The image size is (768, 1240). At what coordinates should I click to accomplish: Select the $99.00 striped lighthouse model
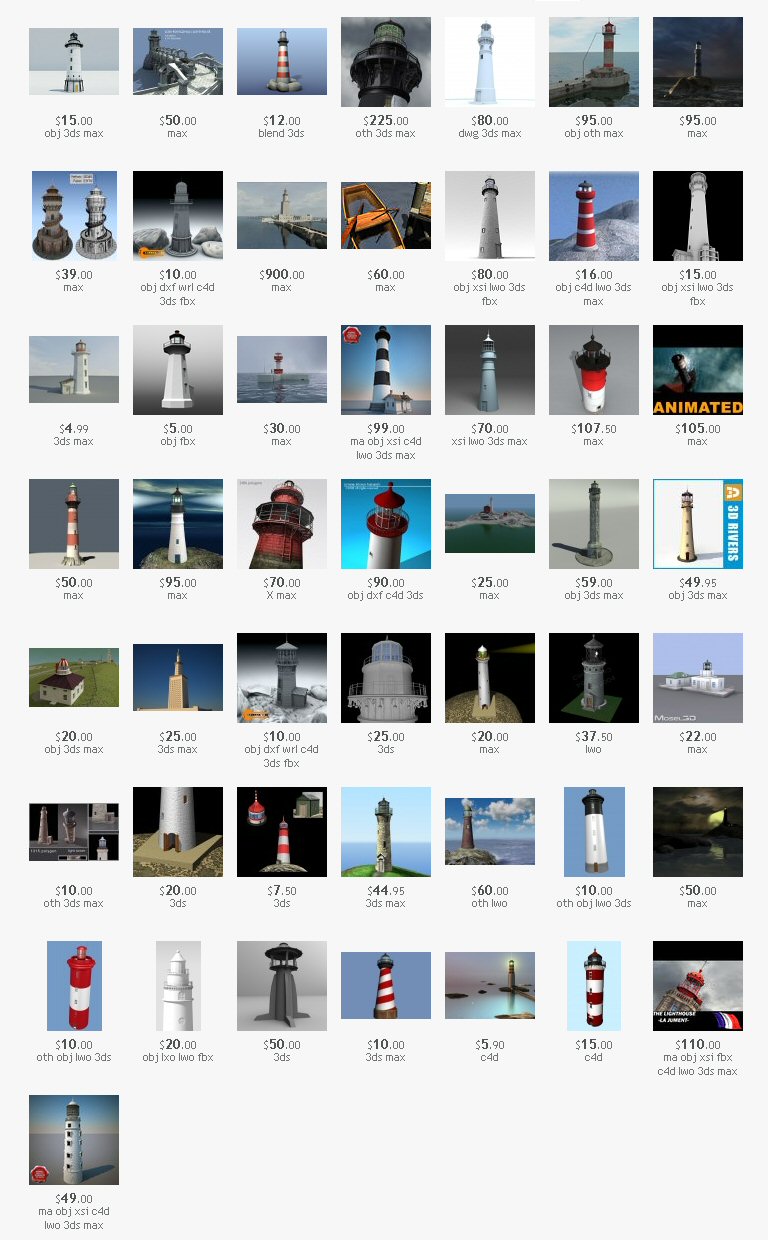[386, 370]
